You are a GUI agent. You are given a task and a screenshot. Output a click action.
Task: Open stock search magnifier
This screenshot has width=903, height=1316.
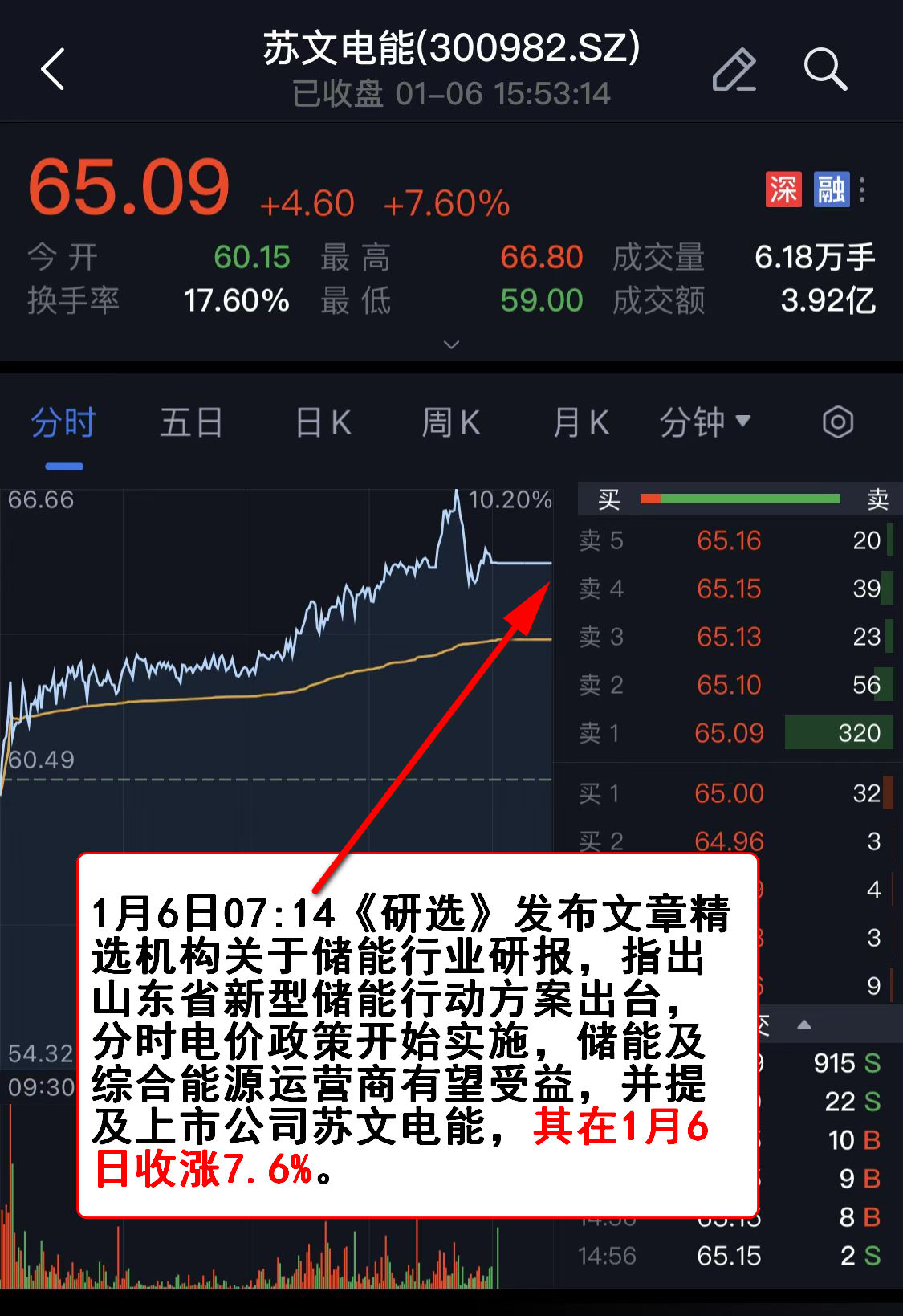[x=825, y=69]
